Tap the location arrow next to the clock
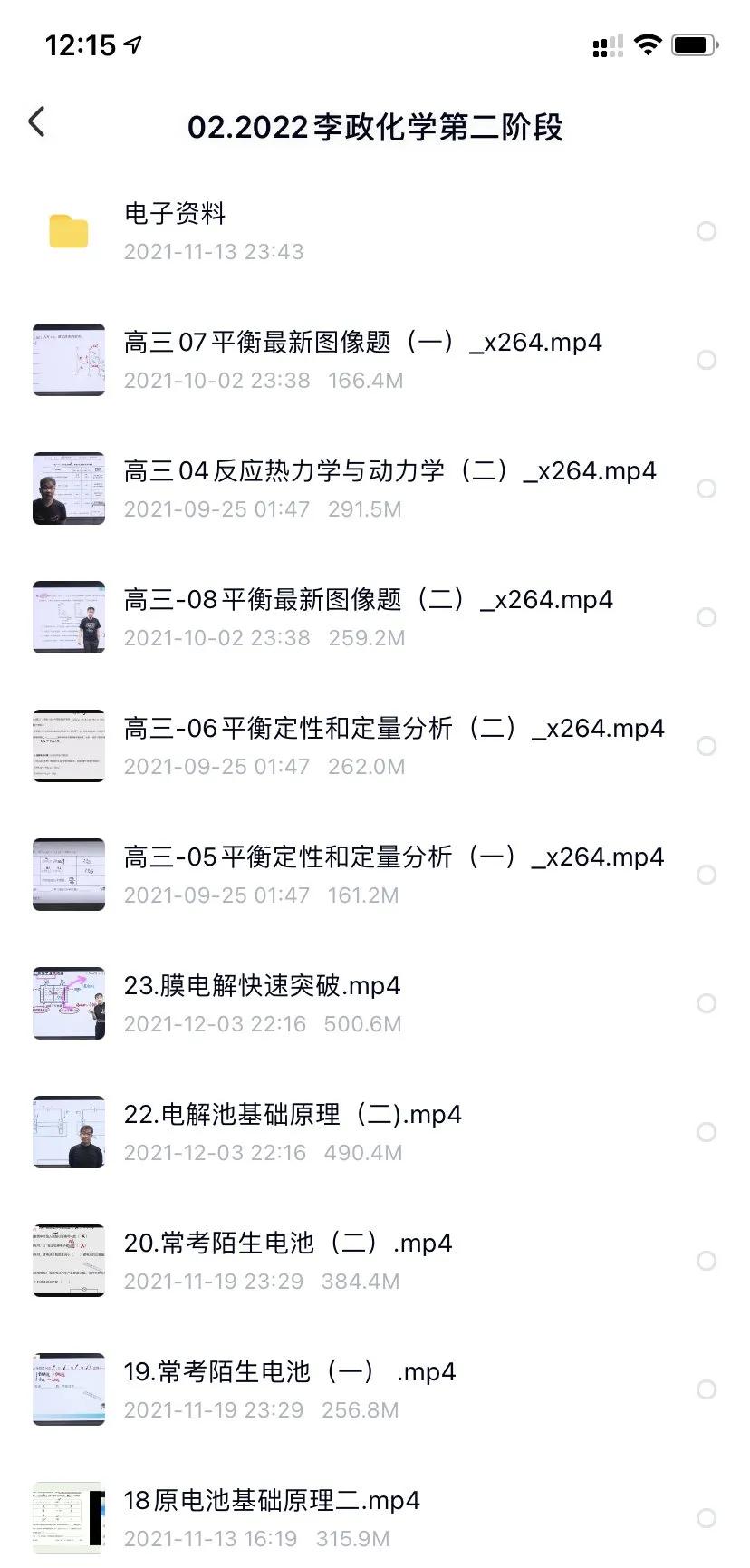The height and width of the screenshot is (1568, 750). [133, 44]
